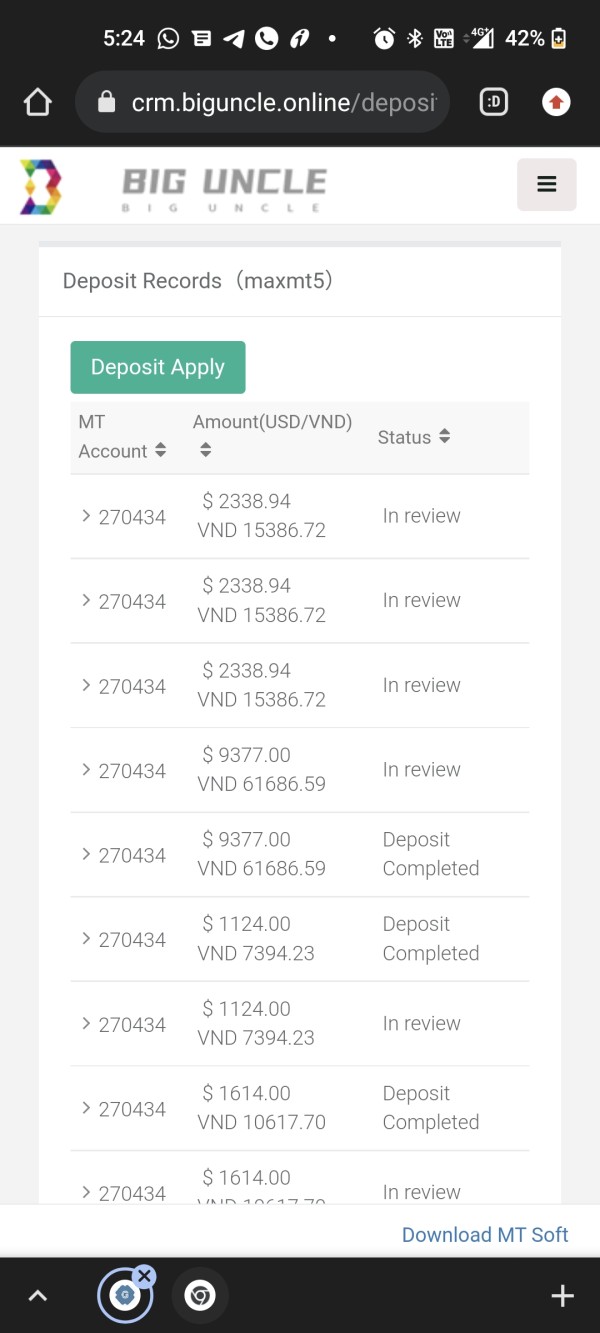Viewport: 600px width, 1333px height.
Task: Open the hamburger menu button
Action: tap(546, 184)
